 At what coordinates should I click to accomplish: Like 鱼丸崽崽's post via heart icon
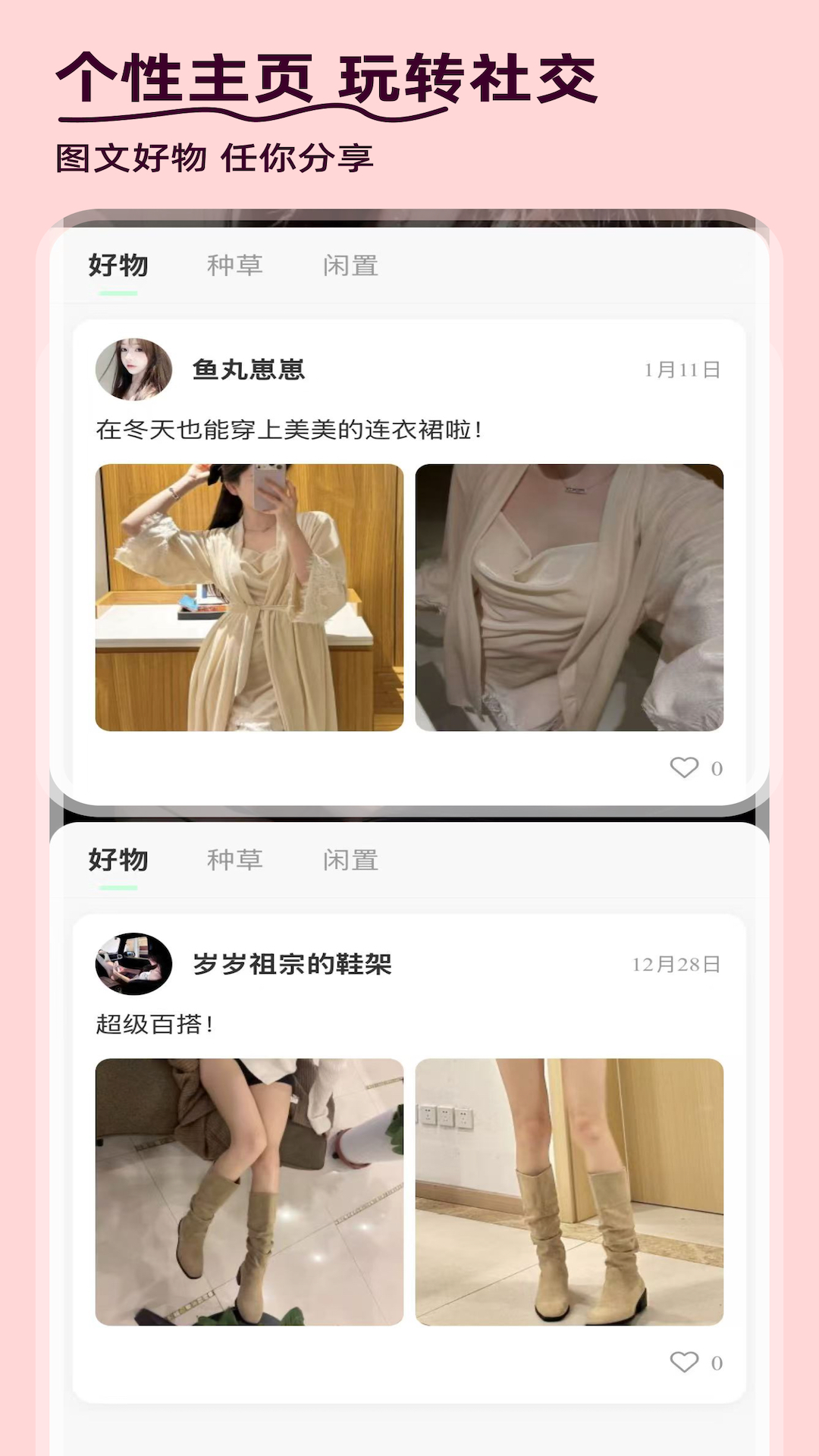click(683, 768)
